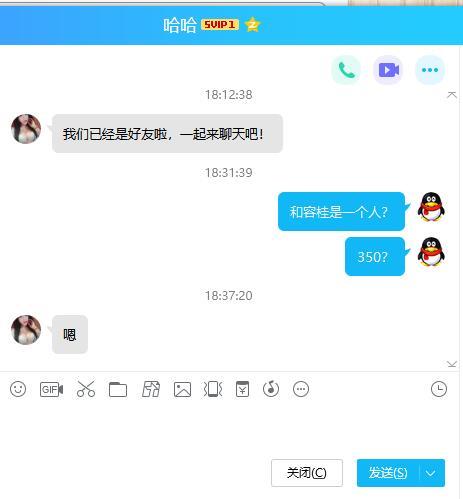Open the GIF recorder tool
This screenshot has width=463, height=499.
(51, 389)
